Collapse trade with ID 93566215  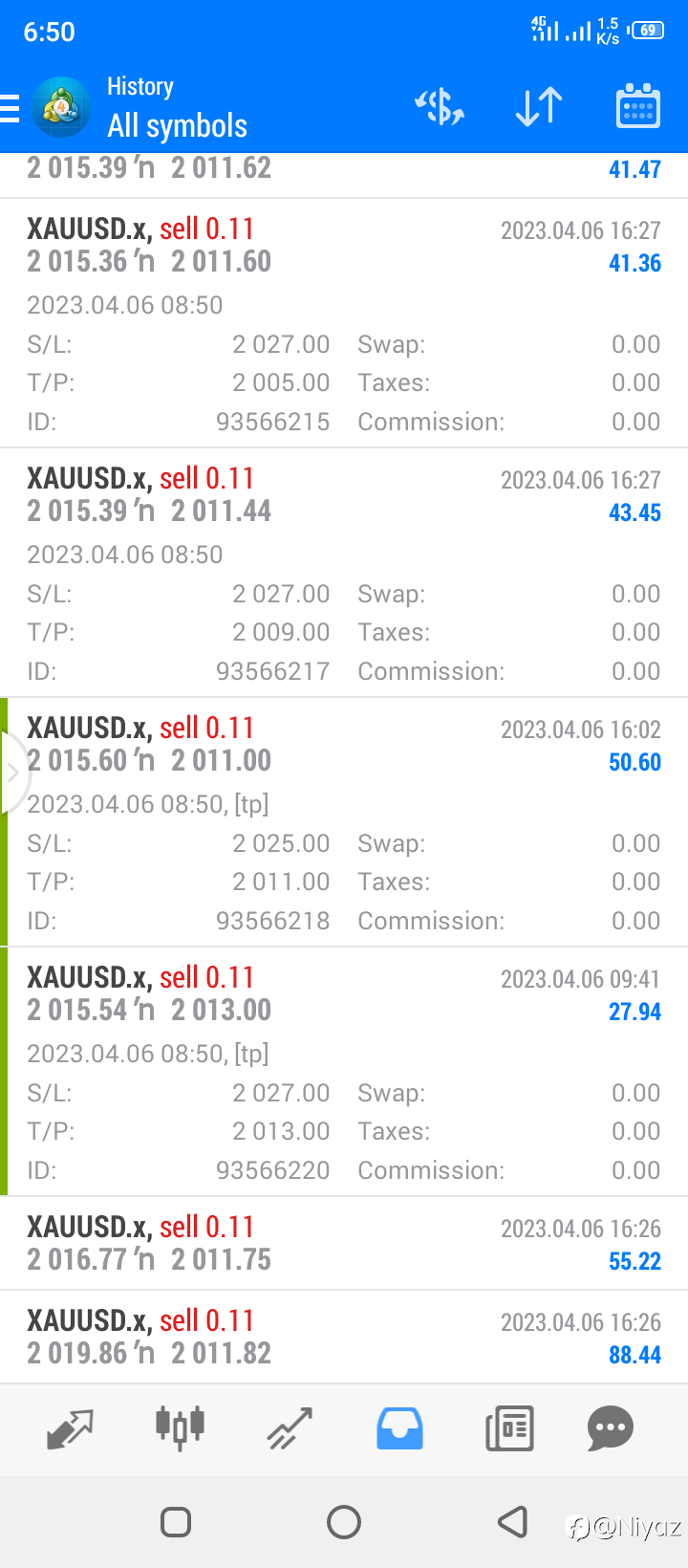coord(344,323)
